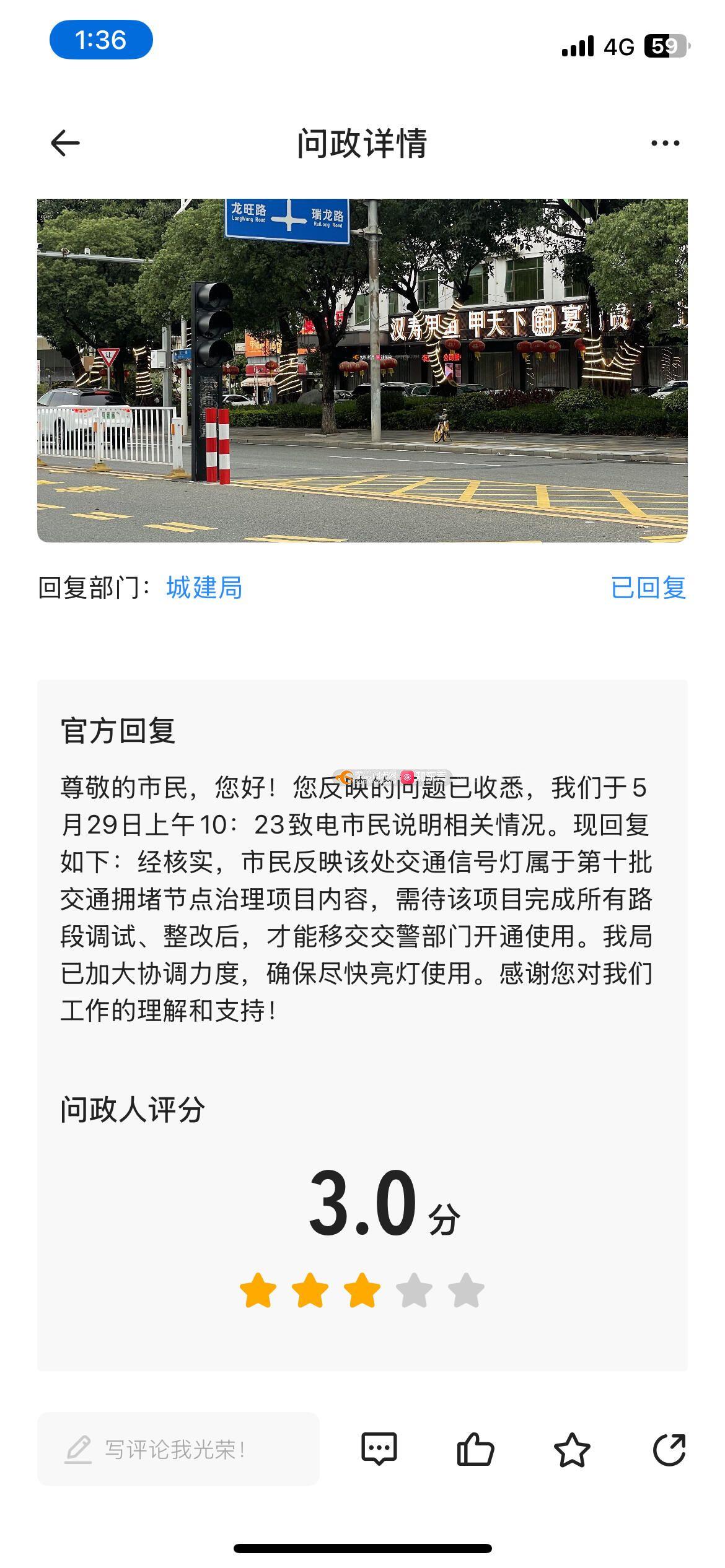Open the 城建局 department link
The image size is (725, 1568).
204,588
